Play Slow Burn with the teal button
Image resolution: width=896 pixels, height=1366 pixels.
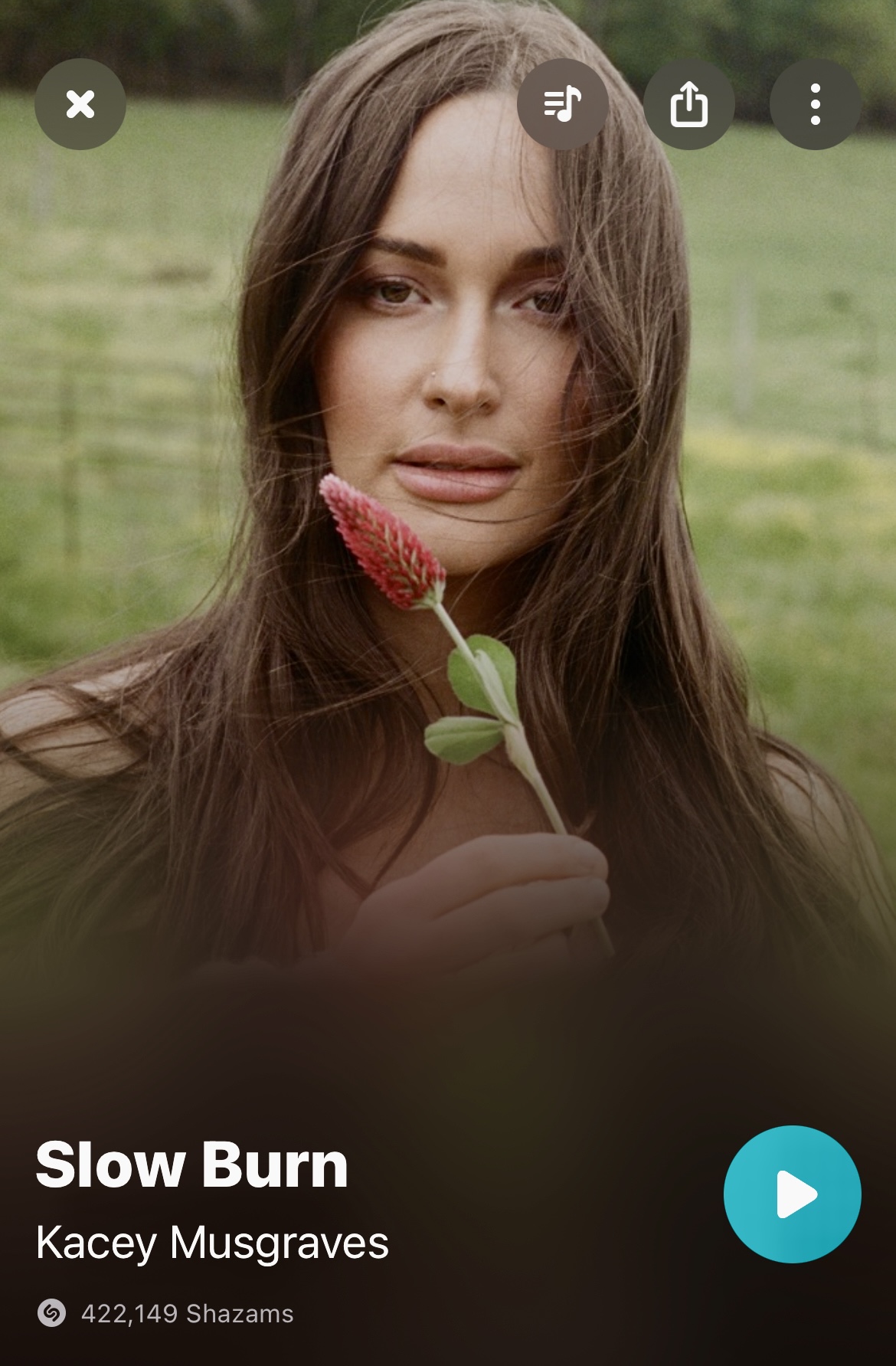(x=792, y=1194)
